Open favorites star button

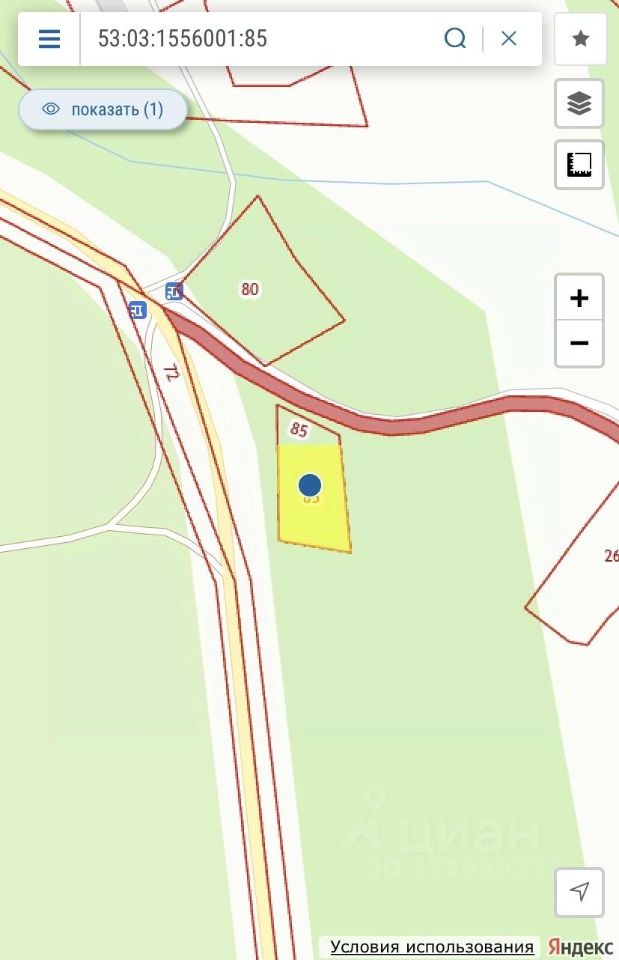click(580, 39)
